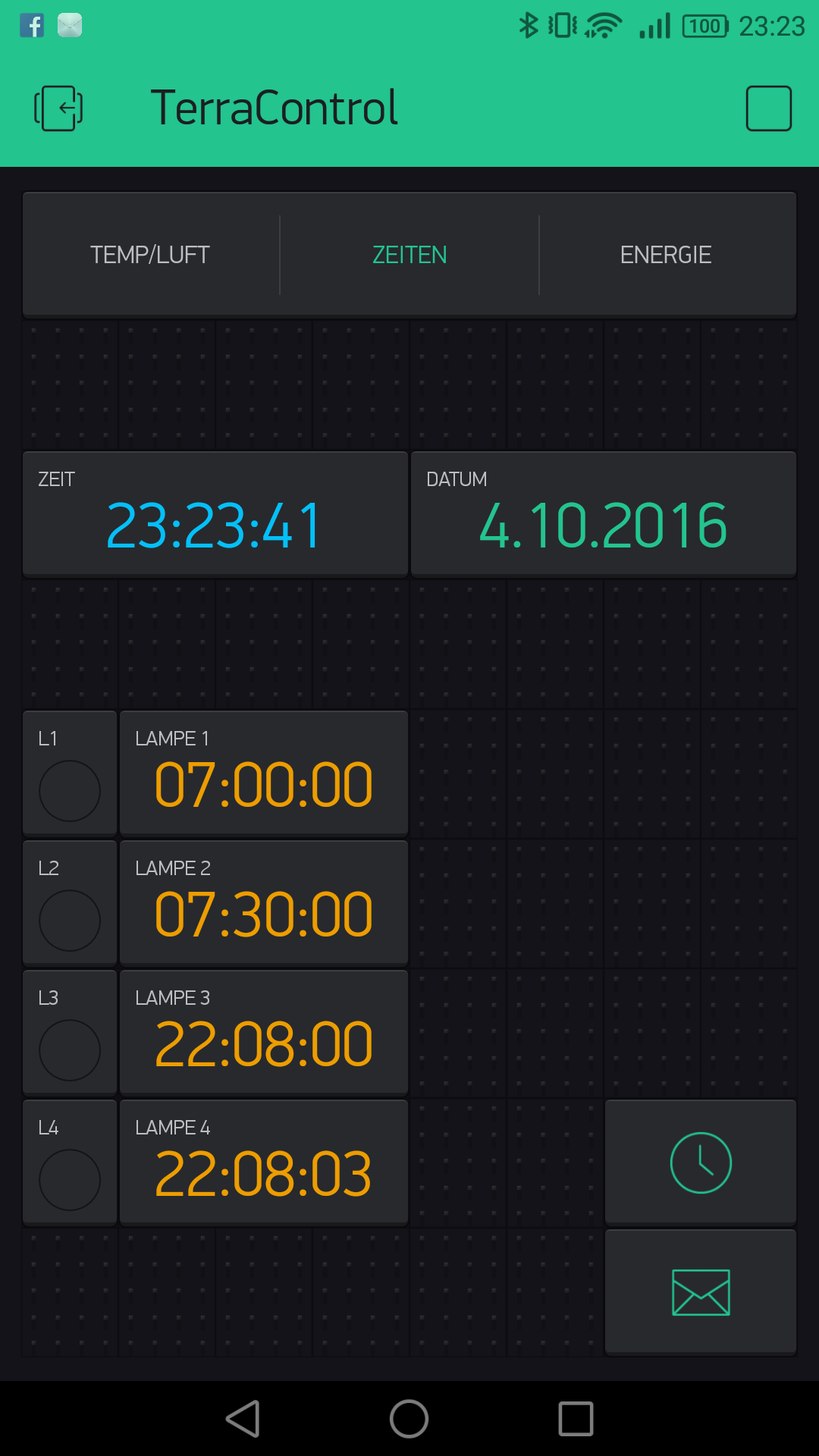
Task: Switch to the TEMP/LUFT tab
Action: click(150, 255)
